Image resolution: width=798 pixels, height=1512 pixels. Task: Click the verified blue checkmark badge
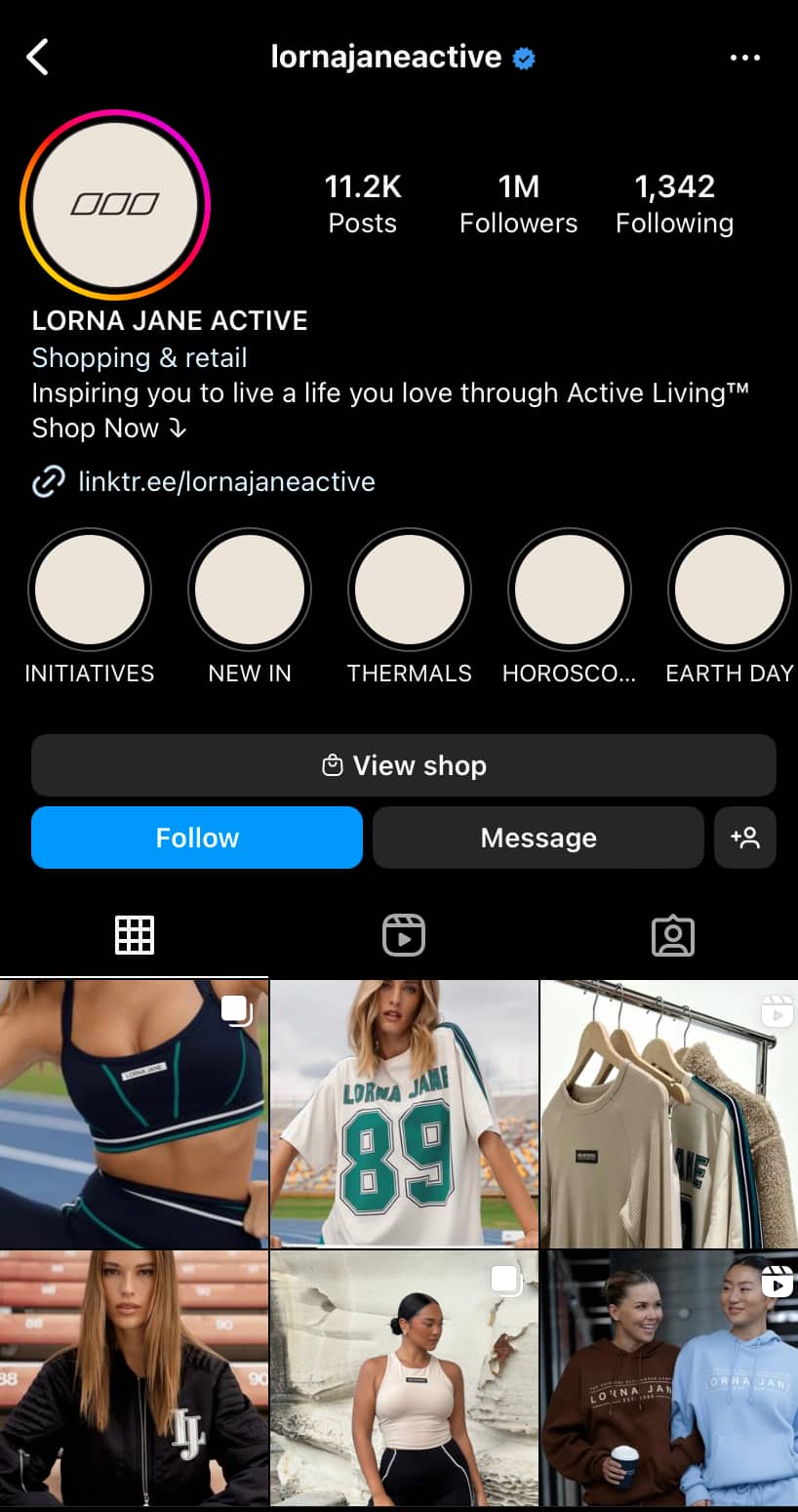click(x=523, y=57)
